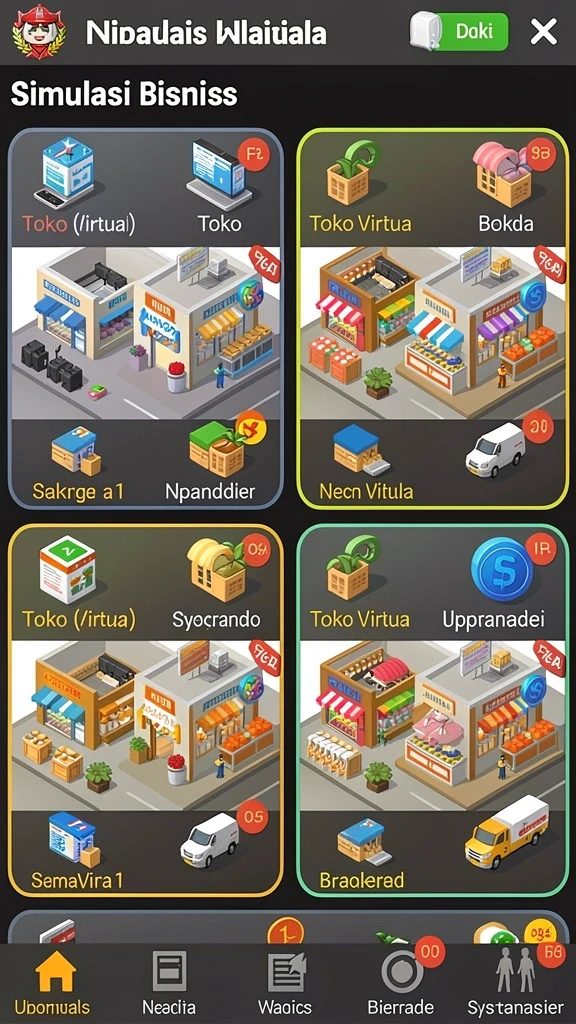Open the Bierrade tab
576x1024 pixels.
point(401,981)
